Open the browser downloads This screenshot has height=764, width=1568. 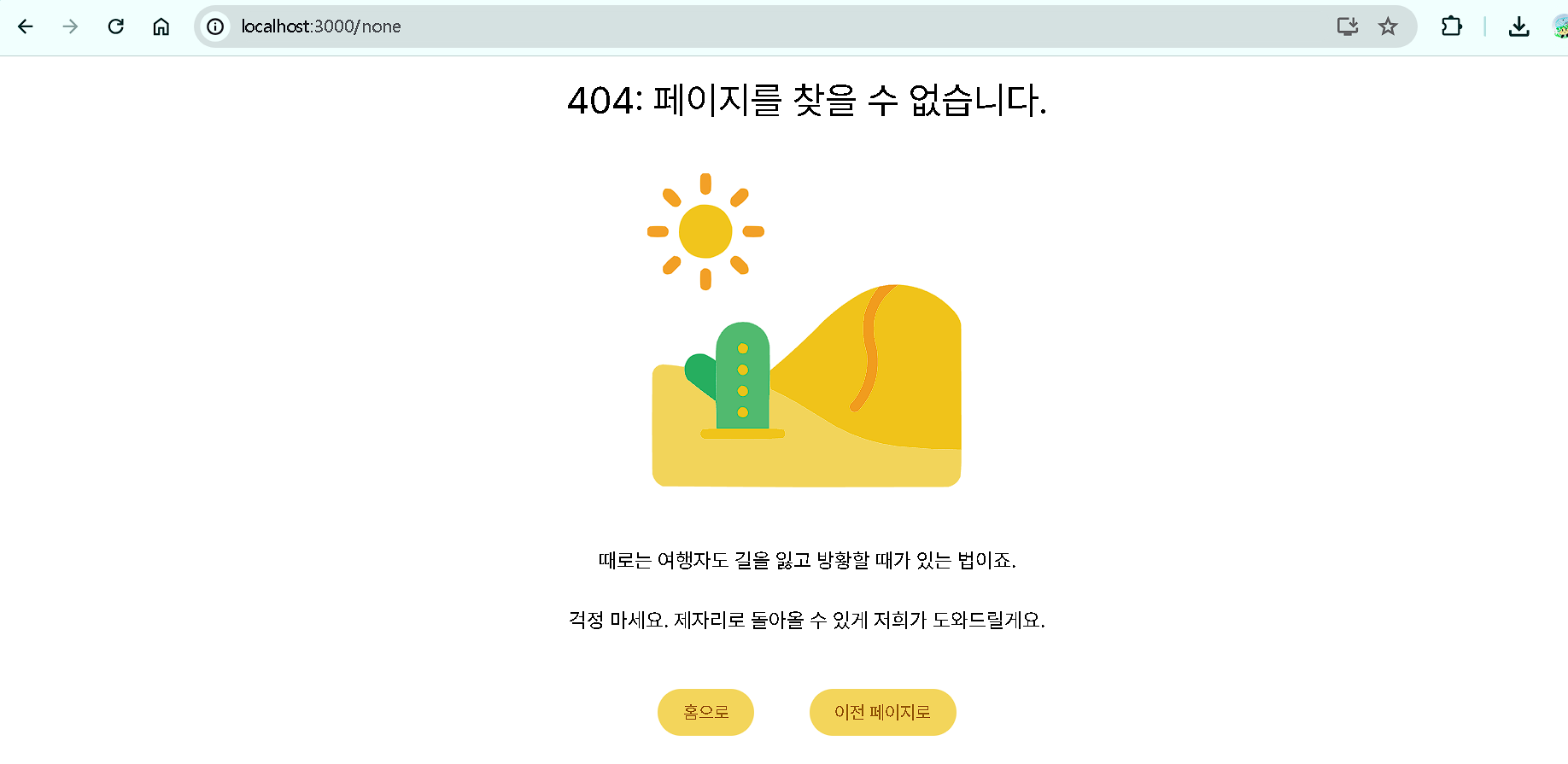[1518, 26]
